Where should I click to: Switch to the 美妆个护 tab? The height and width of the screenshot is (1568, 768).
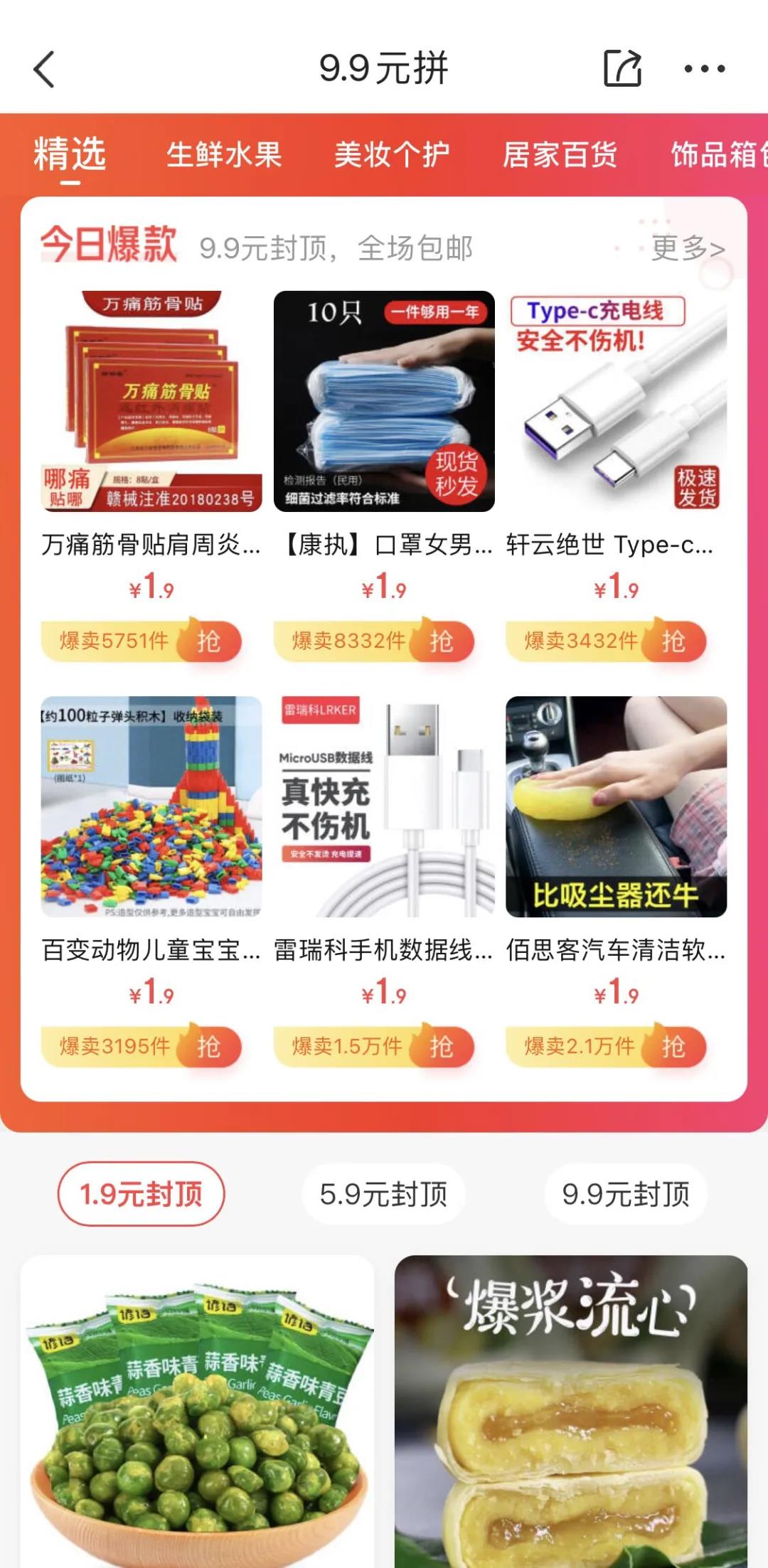(392, 154)
